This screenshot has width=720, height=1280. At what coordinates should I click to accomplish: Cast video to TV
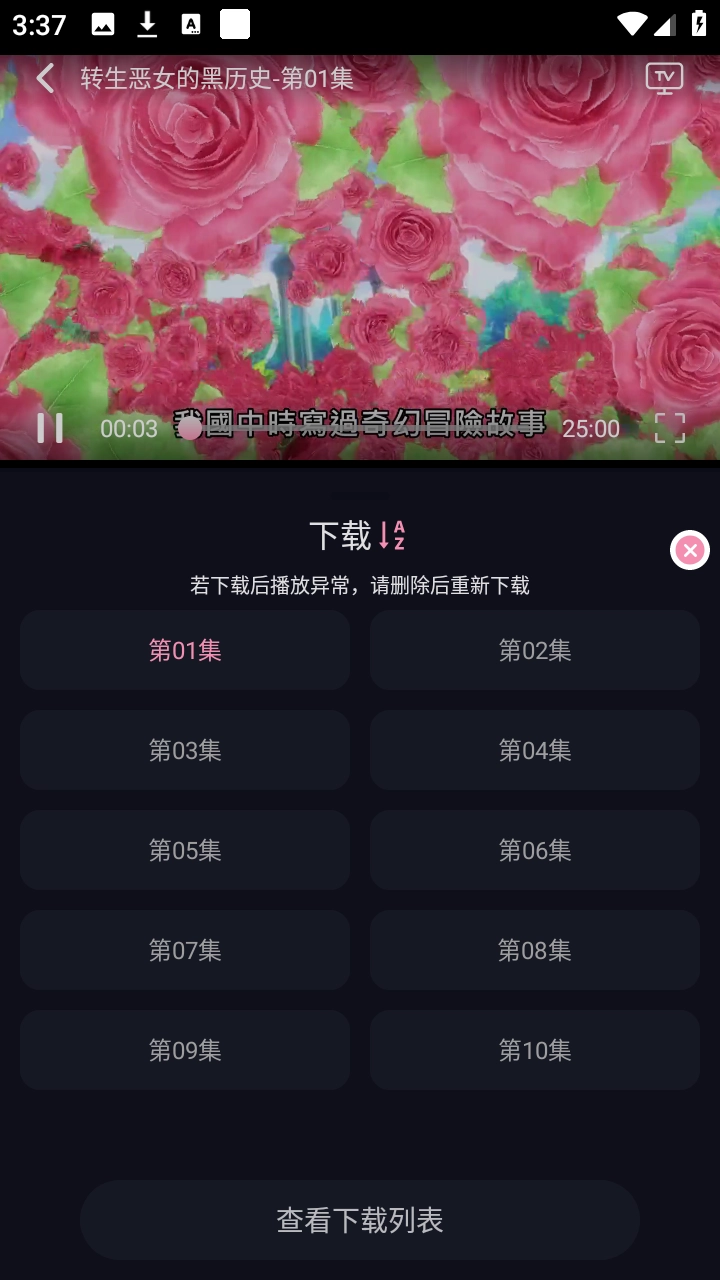664,78
